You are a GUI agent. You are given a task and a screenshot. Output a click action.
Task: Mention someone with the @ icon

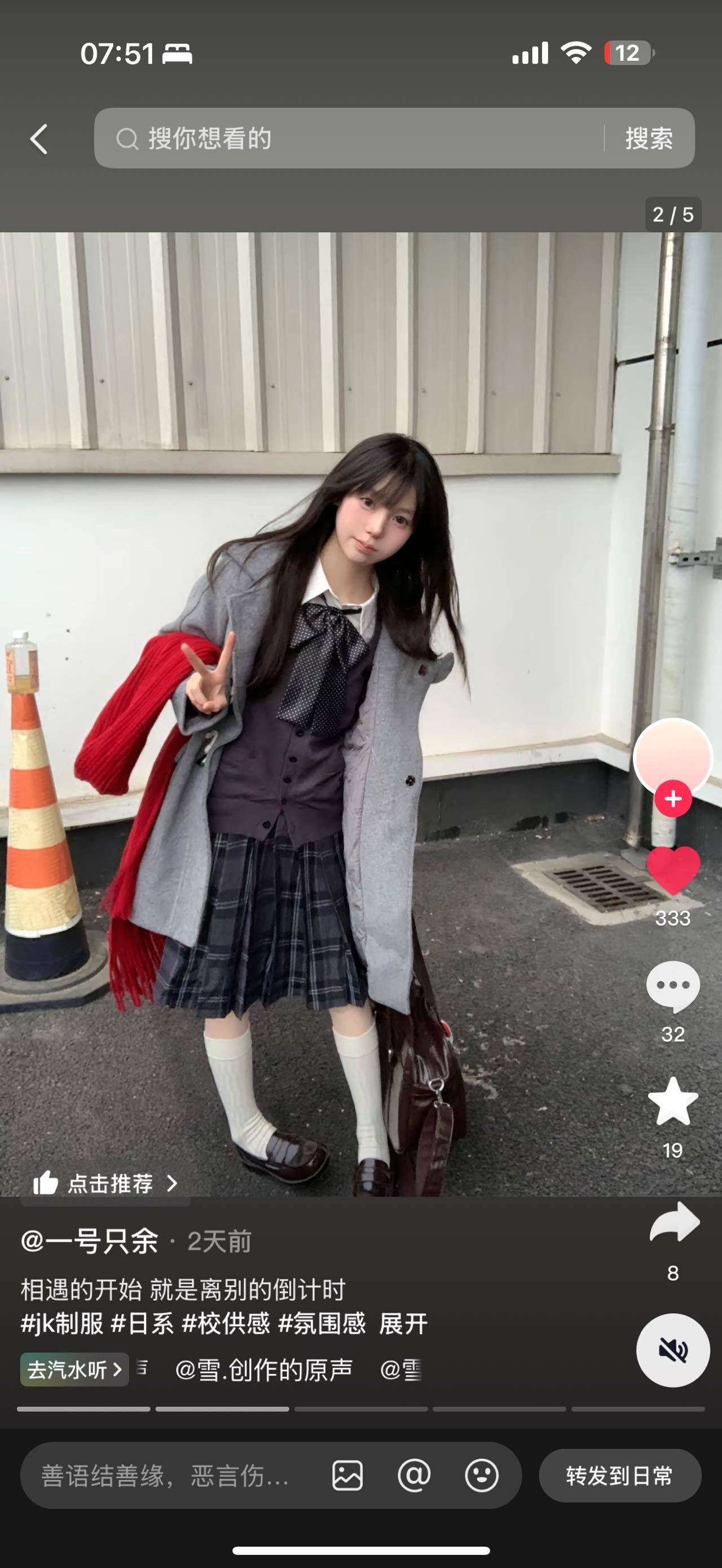click(414, 1476)
